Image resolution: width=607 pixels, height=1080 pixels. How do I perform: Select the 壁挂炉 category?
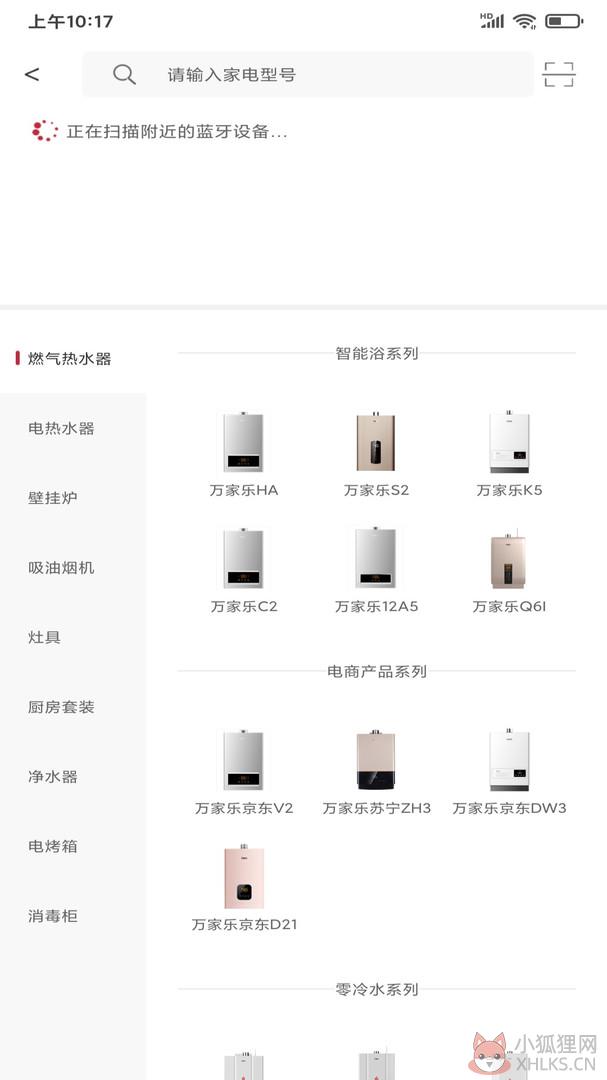pyautogui.click(x=53, y=498)
